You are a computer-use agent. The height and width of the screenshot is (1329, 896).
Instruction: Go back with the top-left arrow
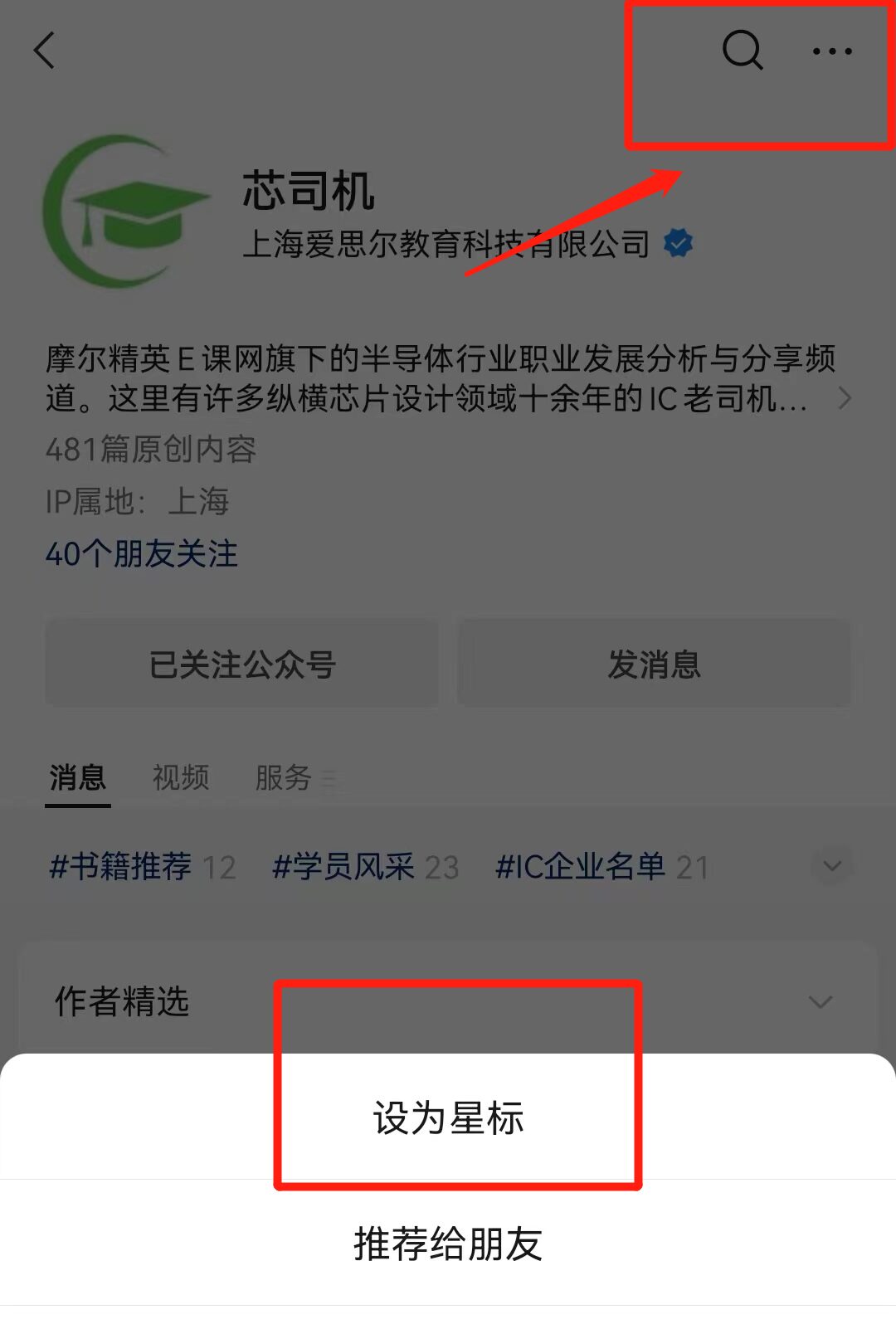point(45,51)
